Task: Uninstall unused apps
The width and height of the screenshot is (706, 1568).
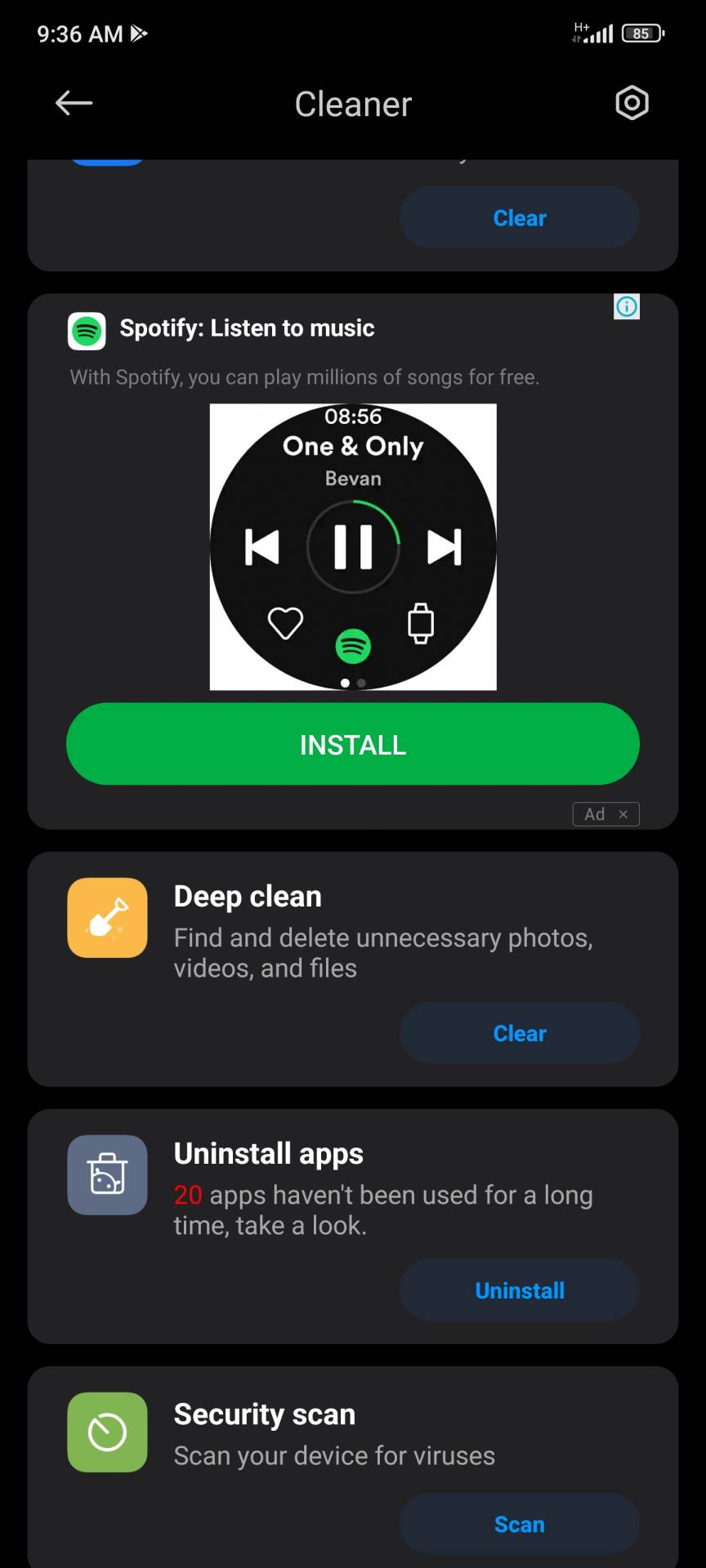Action: coord(519,1290)
